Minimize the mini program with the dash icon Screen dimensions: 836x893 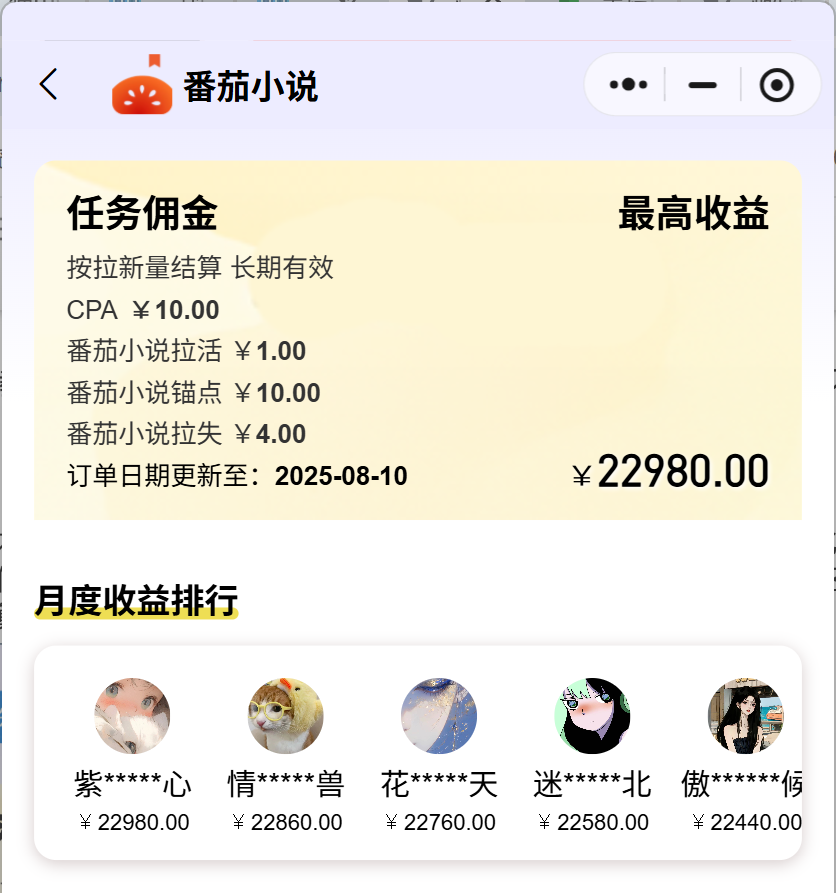pos(701,84)
